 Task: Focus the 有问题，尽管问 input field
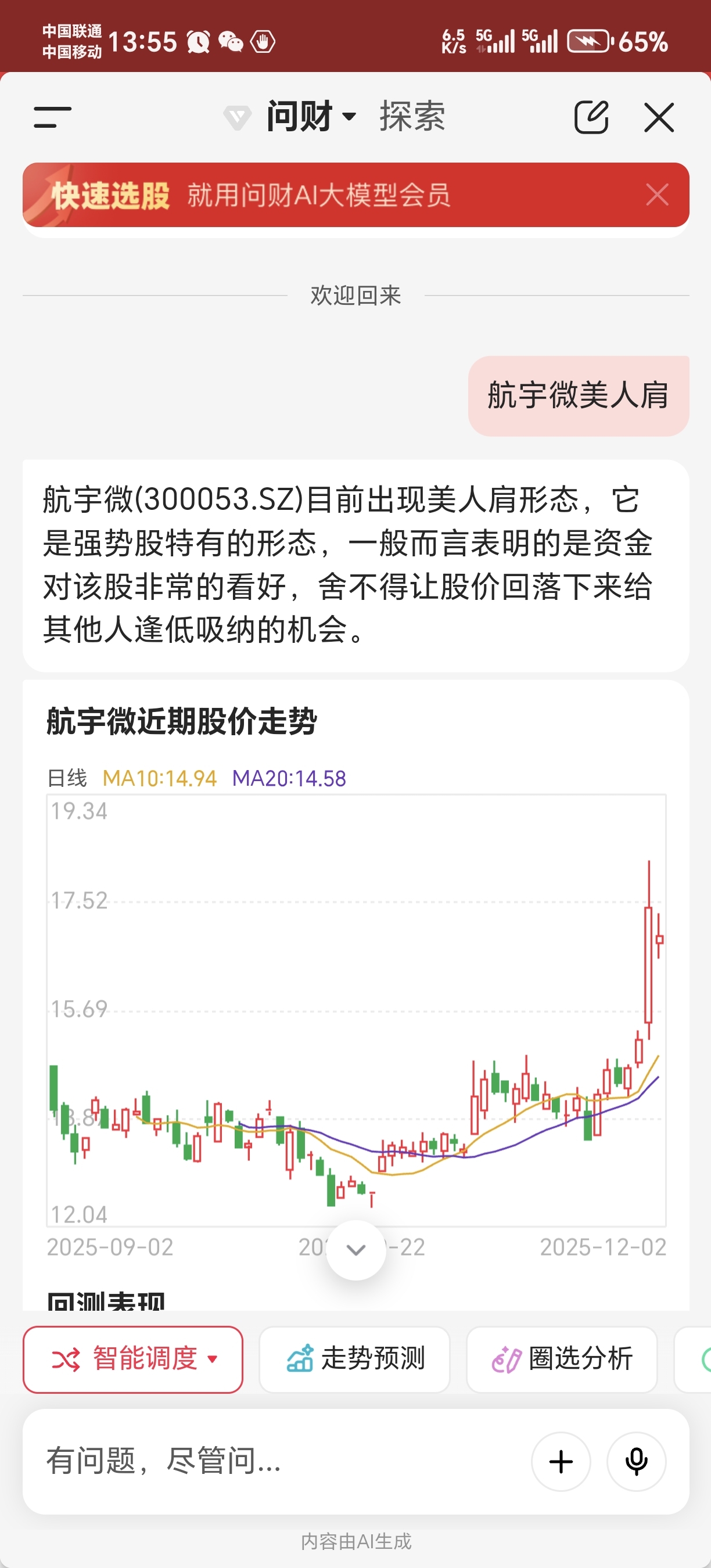[x=274, y=1461]
